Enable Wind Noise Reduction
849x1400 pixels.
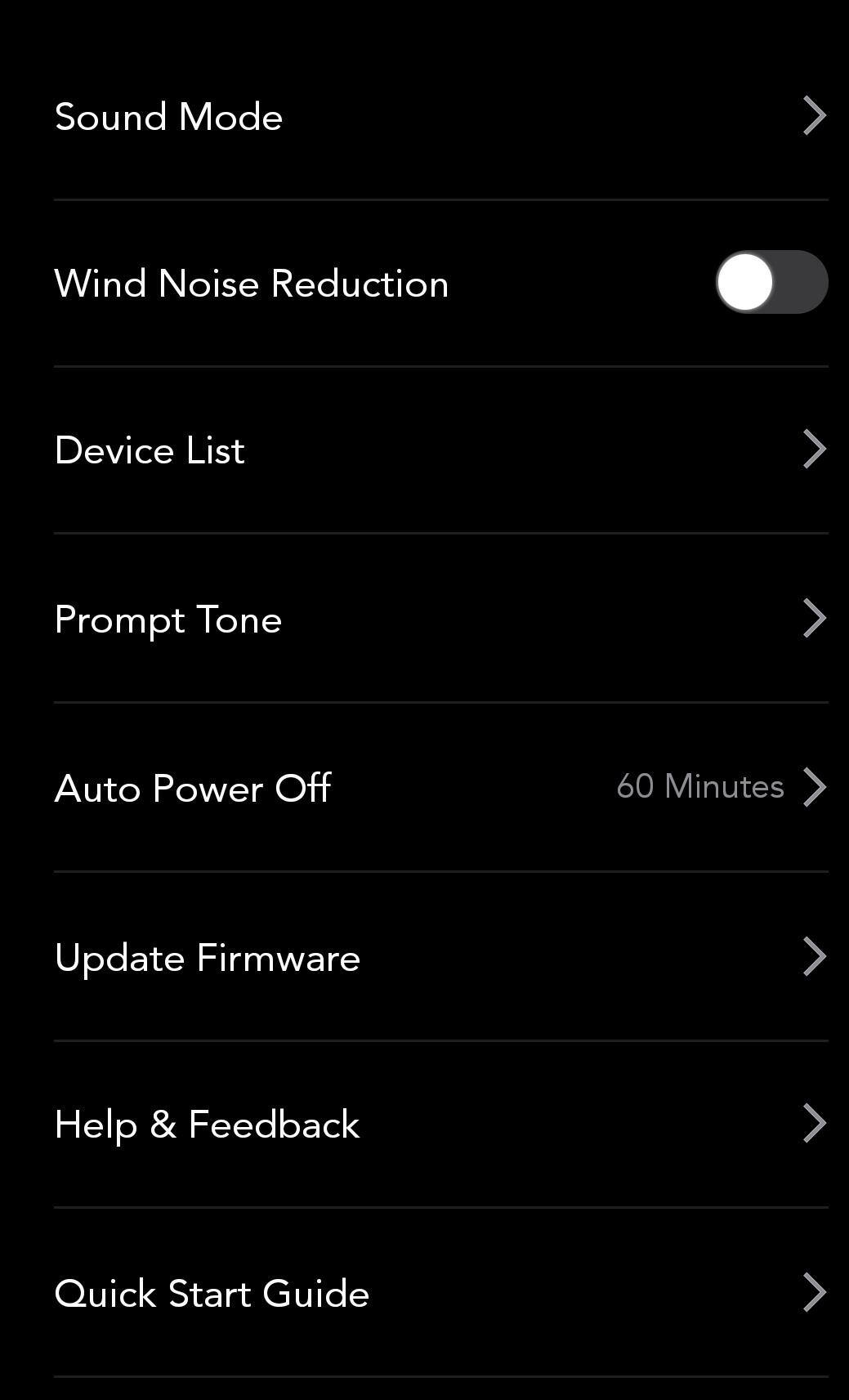(771, 283)
